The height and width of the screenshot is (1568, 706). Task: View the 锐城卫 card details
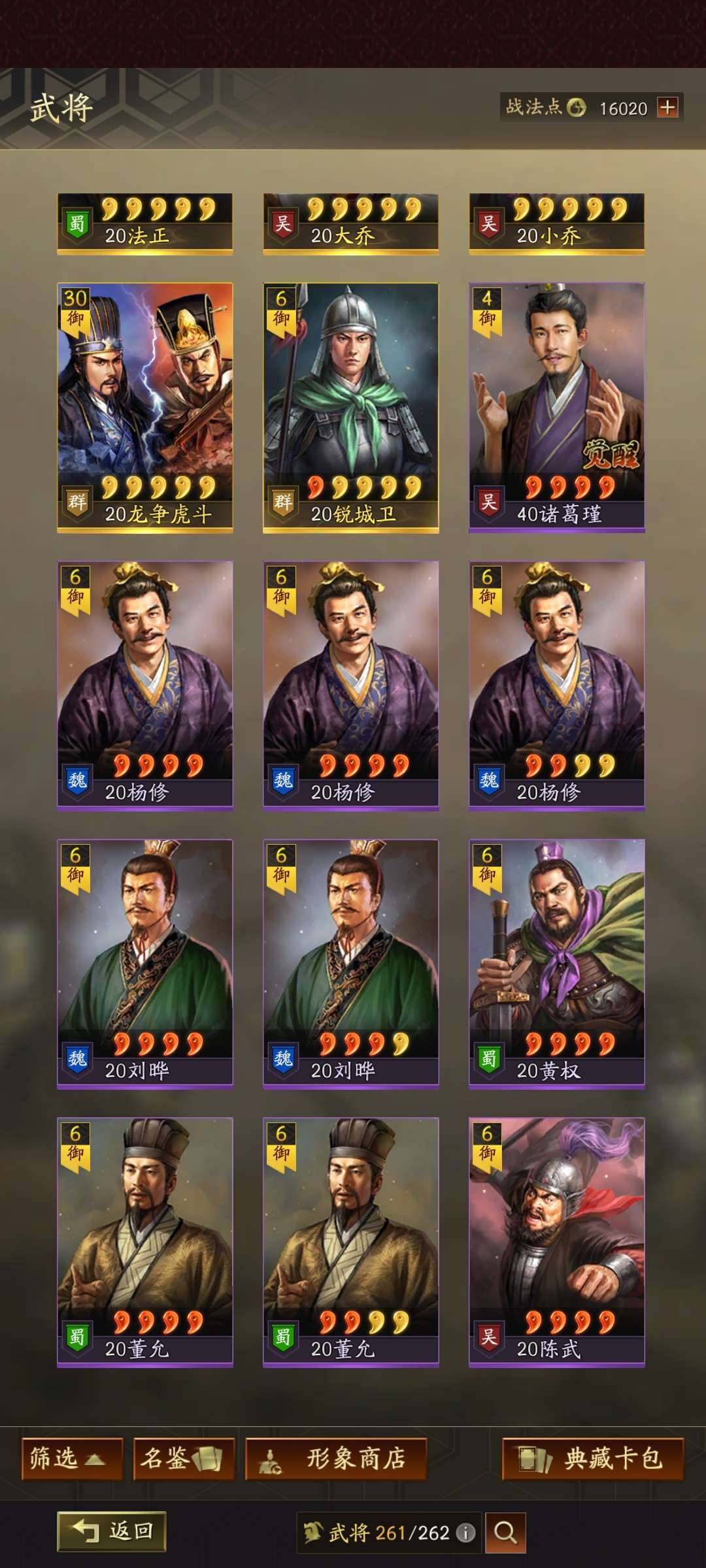350,406
